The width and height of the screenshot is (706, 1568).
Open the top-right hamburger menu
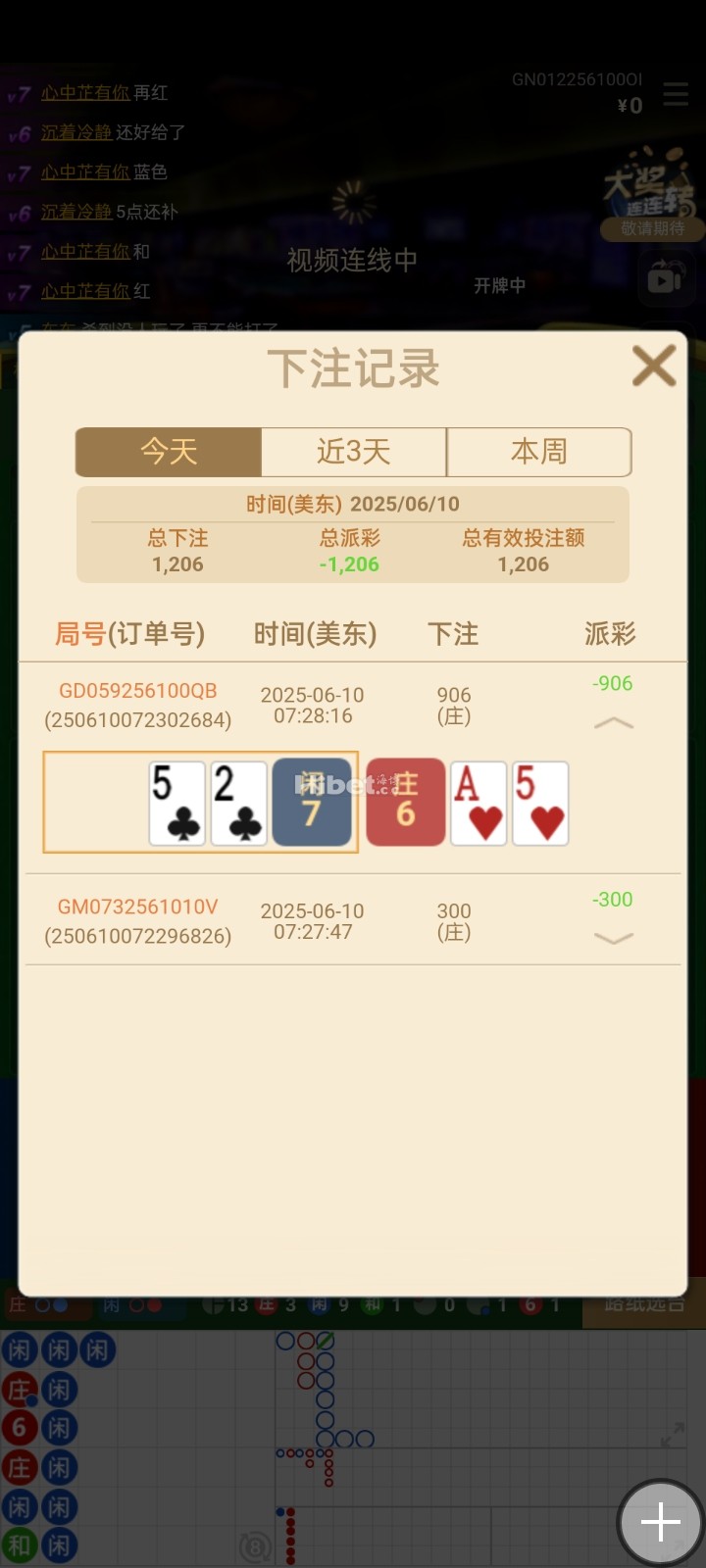click(676, 94)
